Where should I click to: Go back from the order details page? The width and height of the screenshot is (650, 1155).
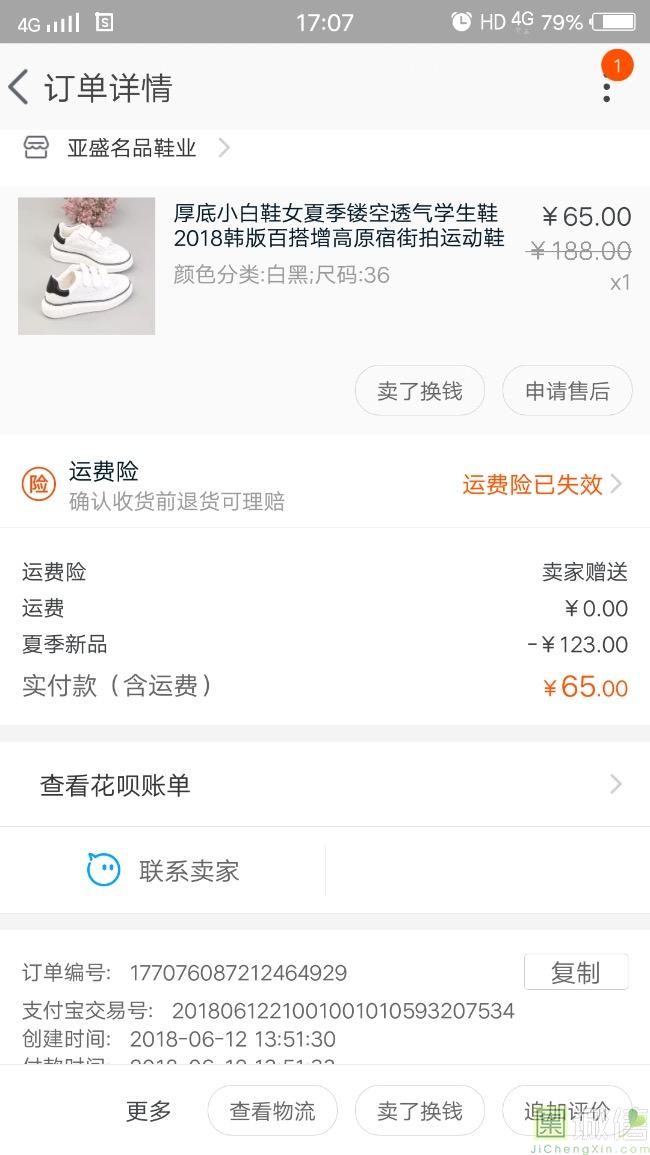19,88
